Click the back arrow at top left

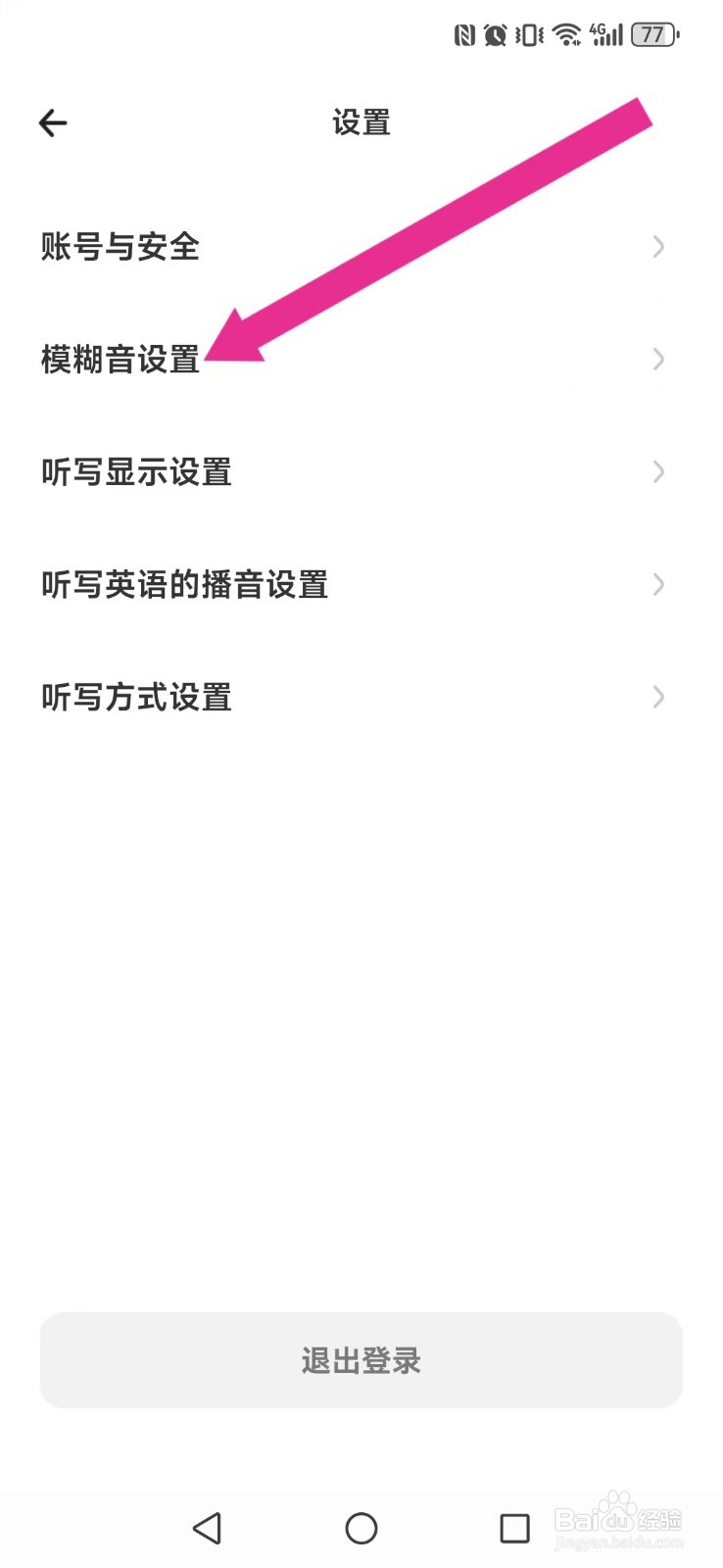tap(53, 122)
